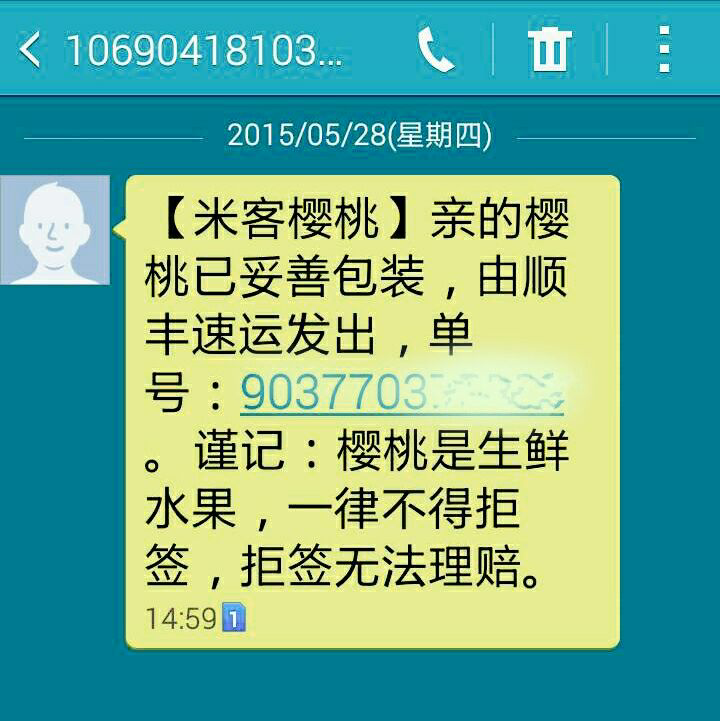Open the underlined tracking number link
The width and height of the screenshot is (720, 721).
(x=402, y=395)
